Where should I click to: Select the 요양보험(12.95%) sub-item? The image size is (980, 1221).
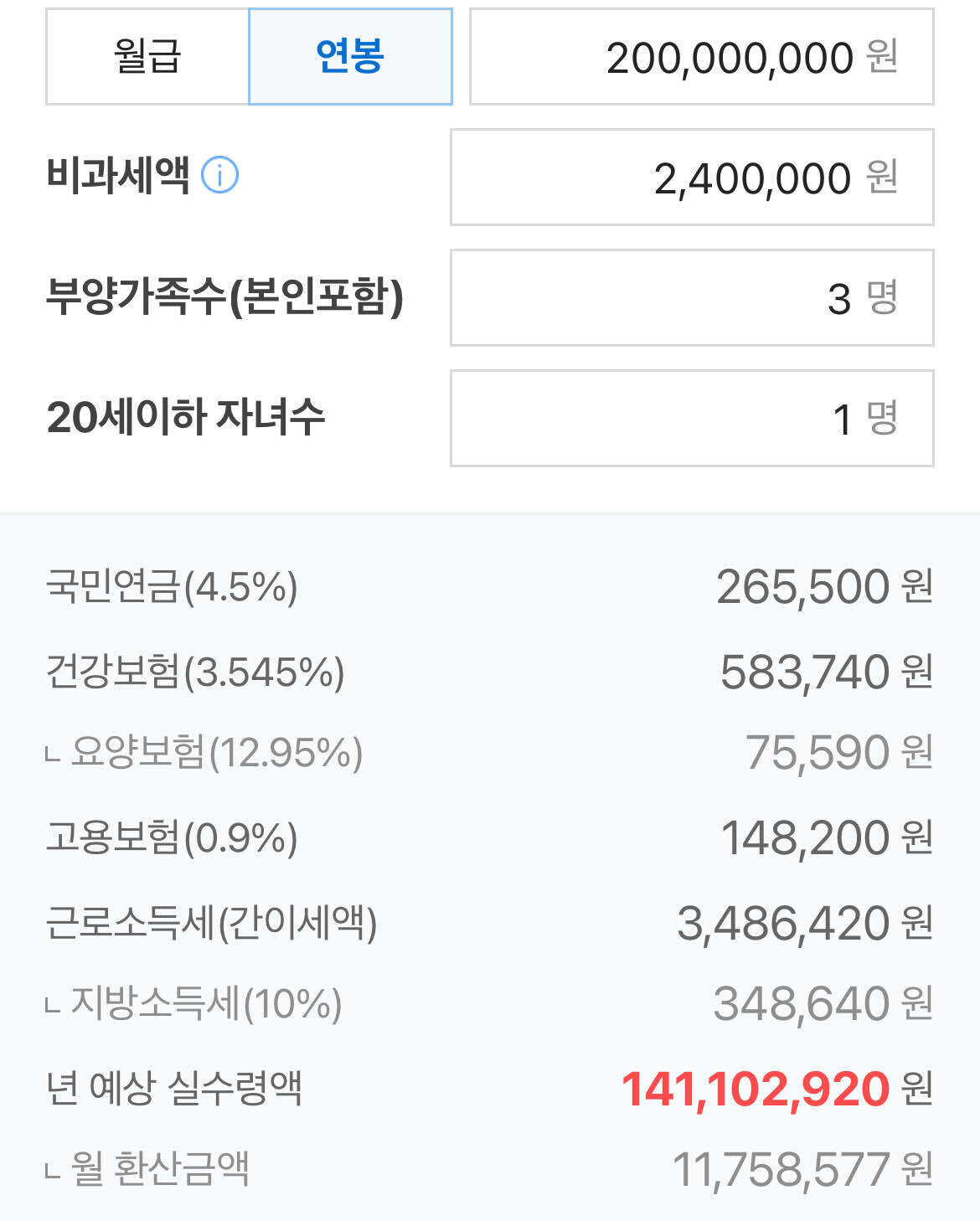point(205,754)
